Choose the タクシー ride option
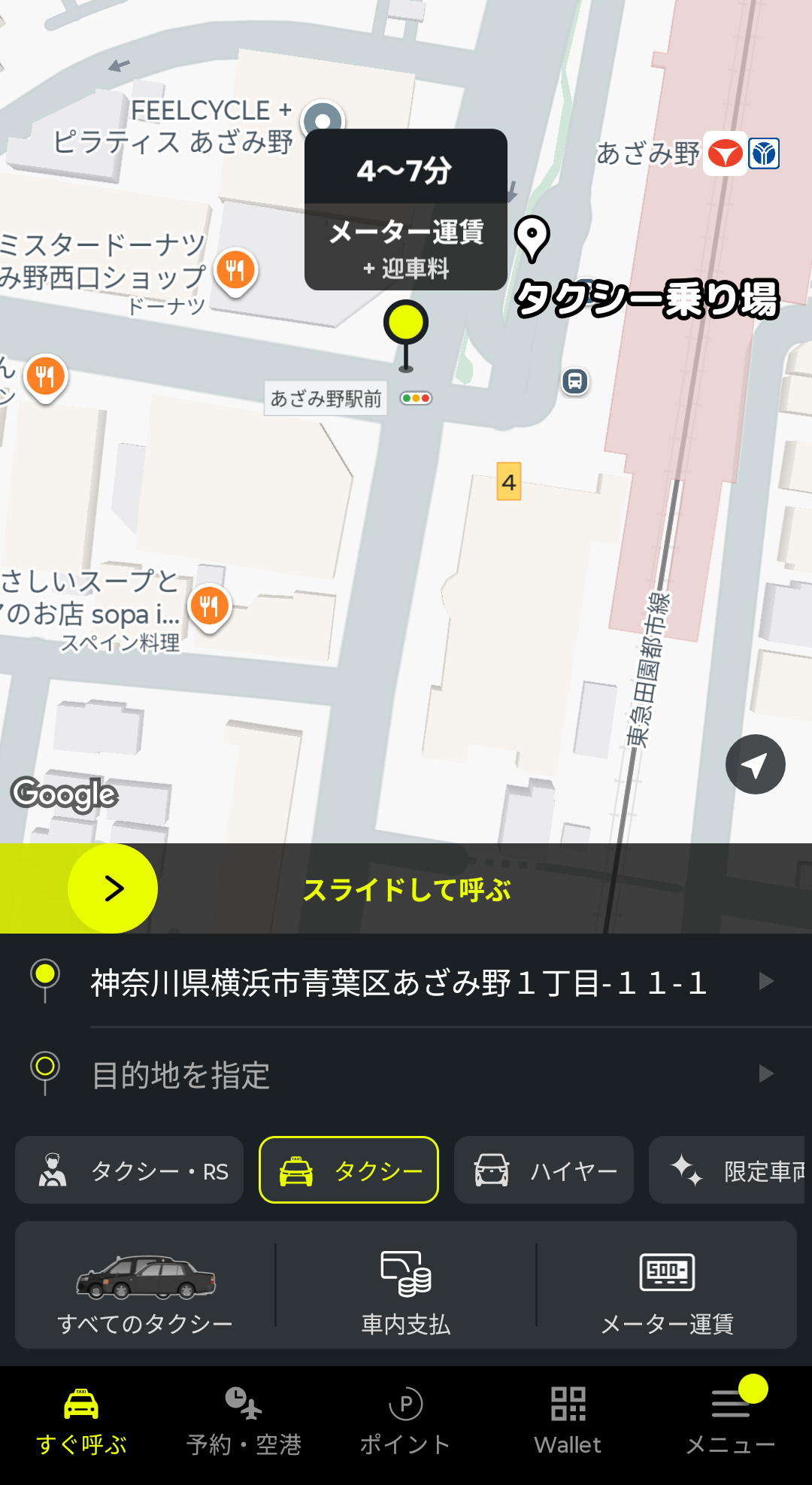This screenshot has height=1485, width=812. [x=349, y=1171]
